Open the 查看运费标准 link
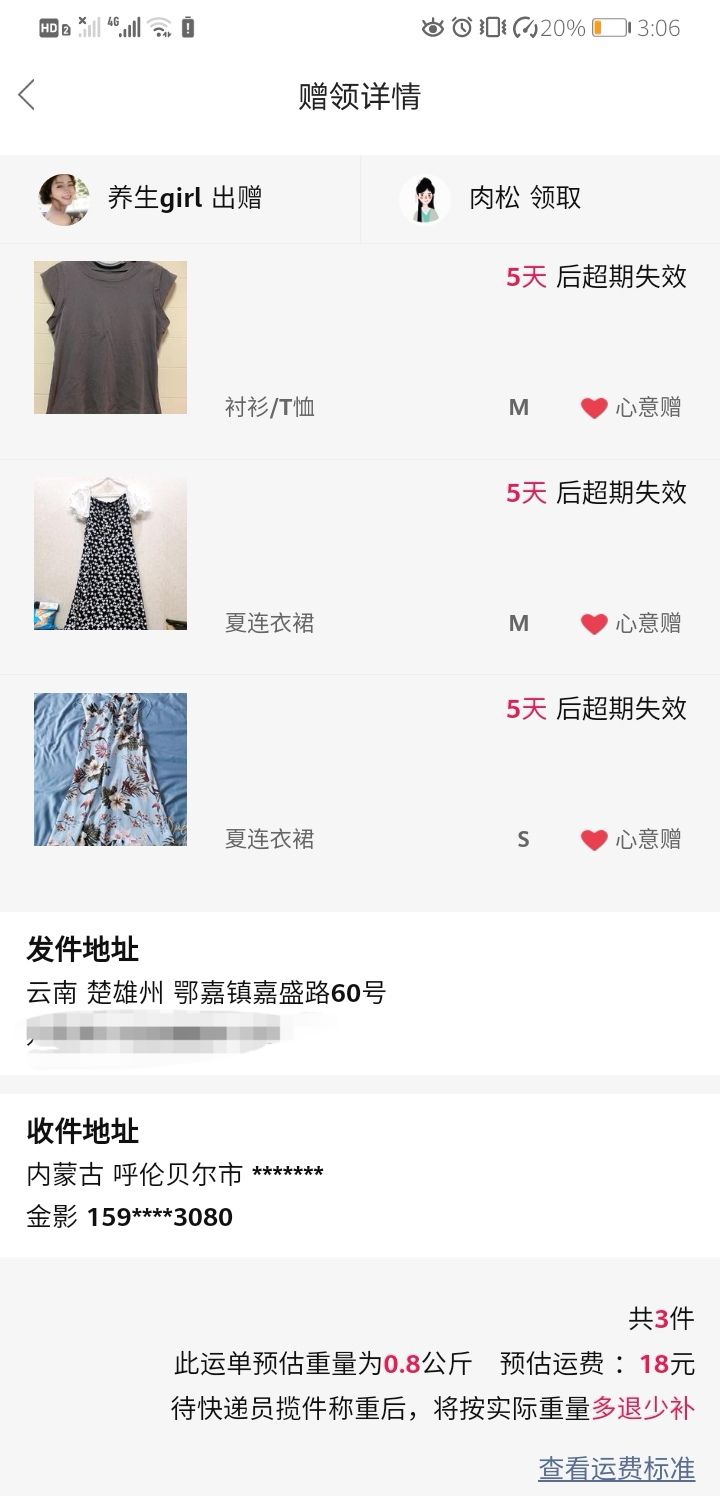The image size is (720, 1496). pos(617,1468)
